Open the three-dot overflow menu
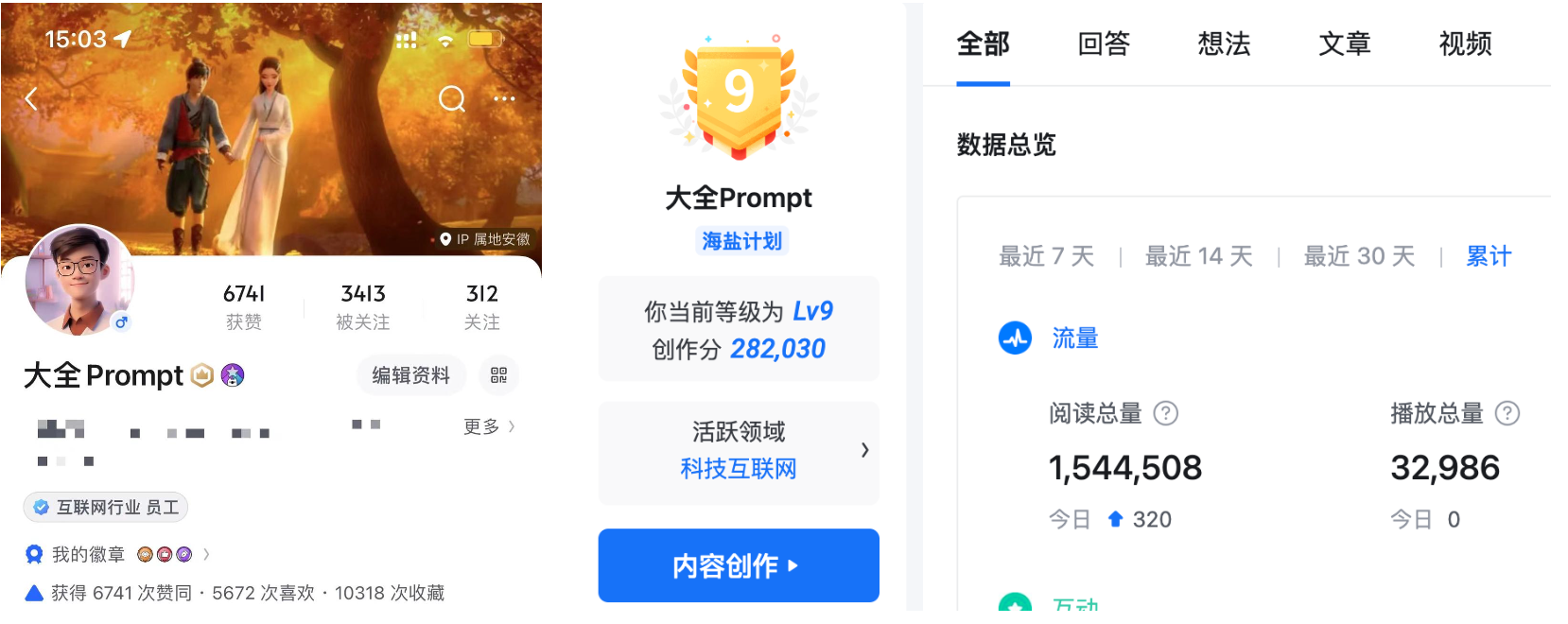This screenshot has height=624, width=1568. pos(505,98)
